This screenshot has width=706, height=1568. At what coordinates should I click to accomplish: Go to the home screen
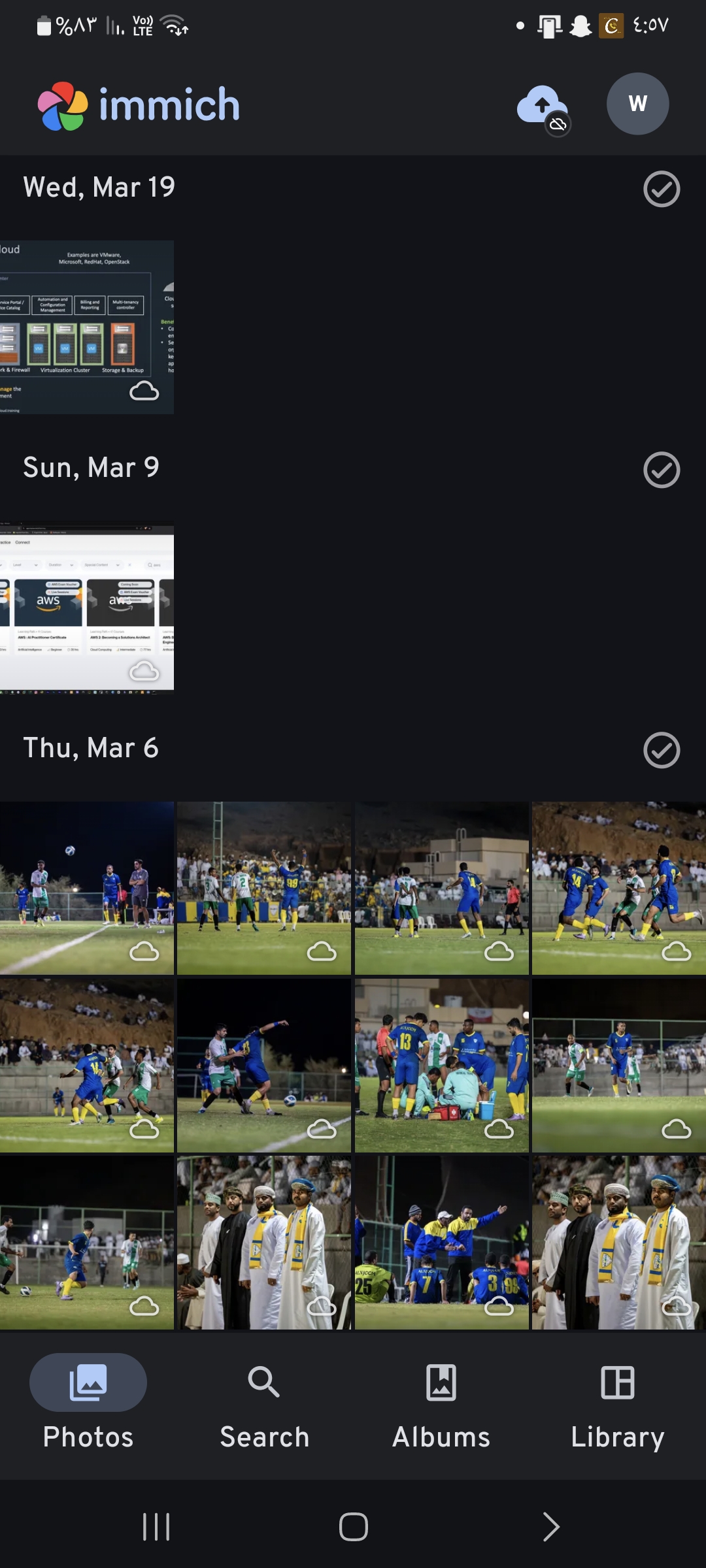353,1527
